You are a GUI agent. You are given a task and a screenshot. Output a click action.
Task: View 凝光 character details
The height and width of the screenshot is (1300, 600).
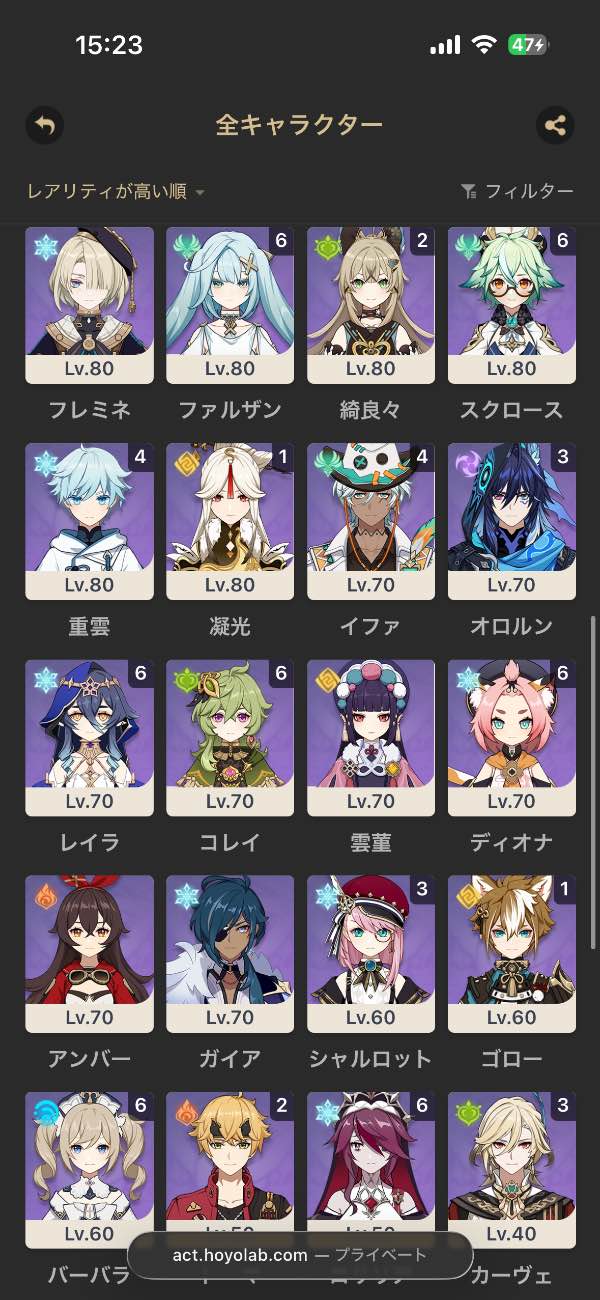click(x=230, y=521)
